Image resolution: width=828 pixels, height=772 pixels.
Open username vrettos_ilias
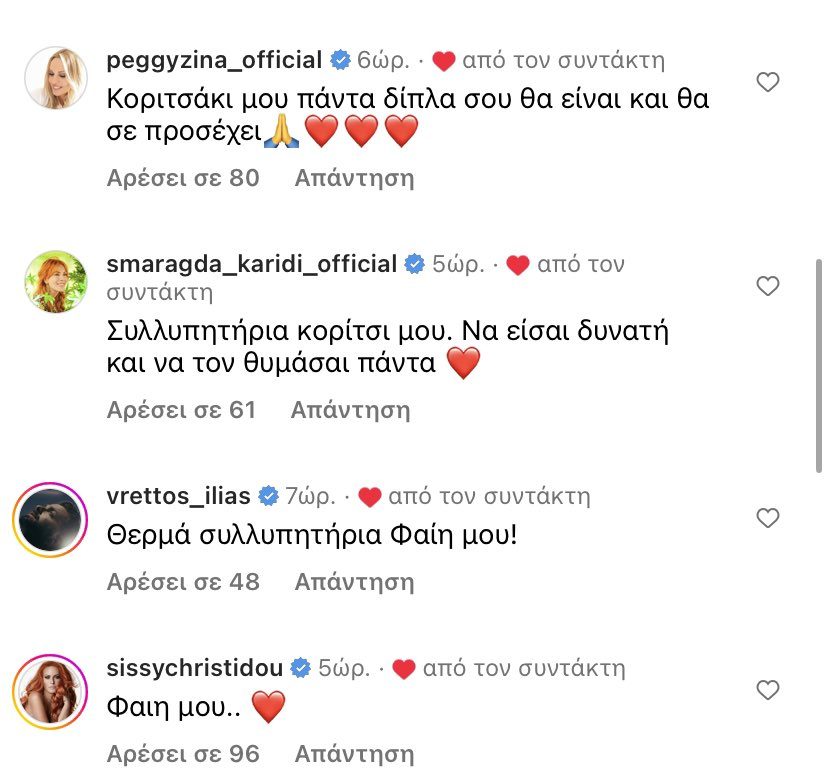[x=180, y=496]
